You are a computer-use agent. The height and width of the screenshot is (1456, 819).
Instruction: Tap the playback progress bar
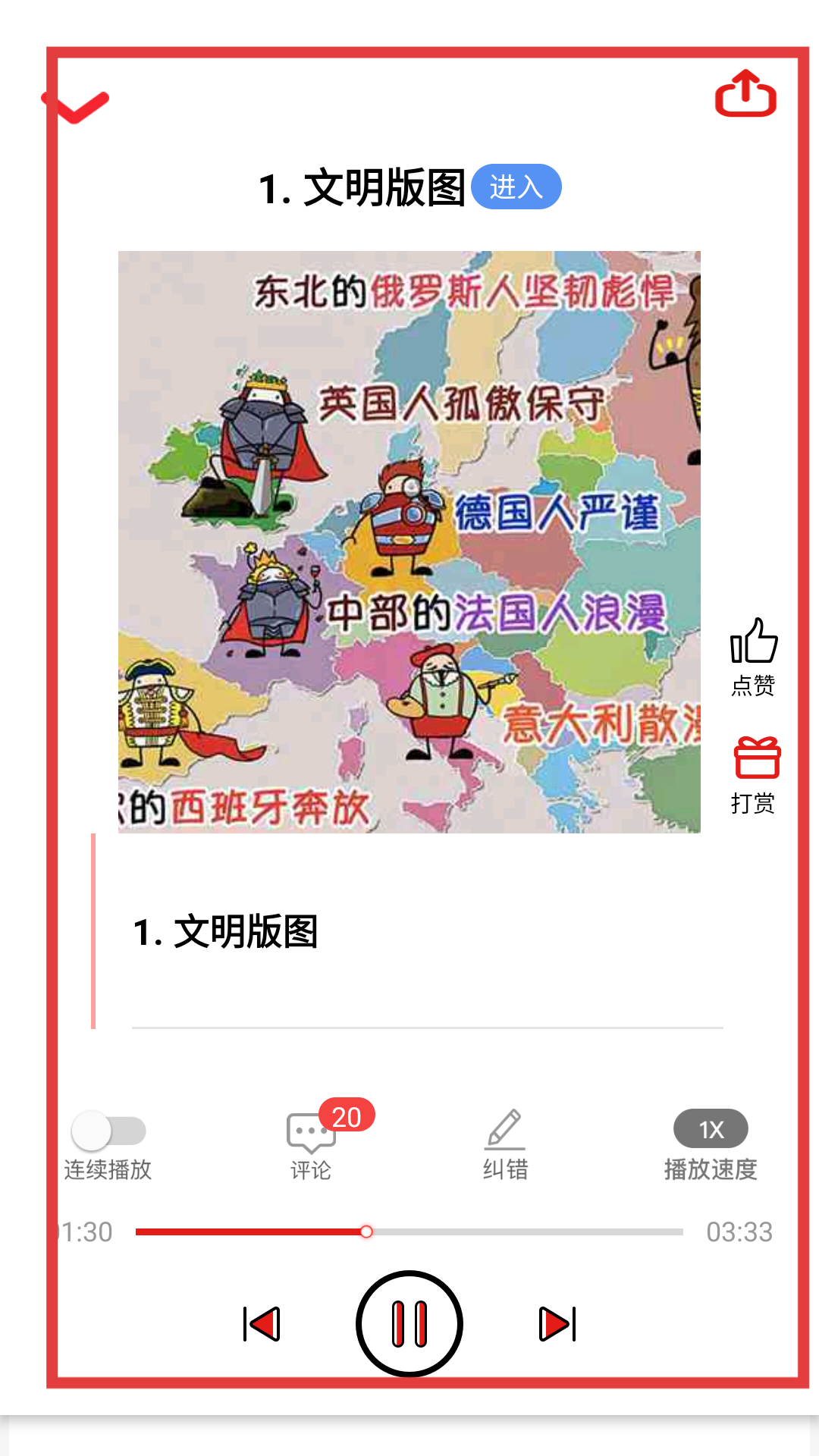409,1232
